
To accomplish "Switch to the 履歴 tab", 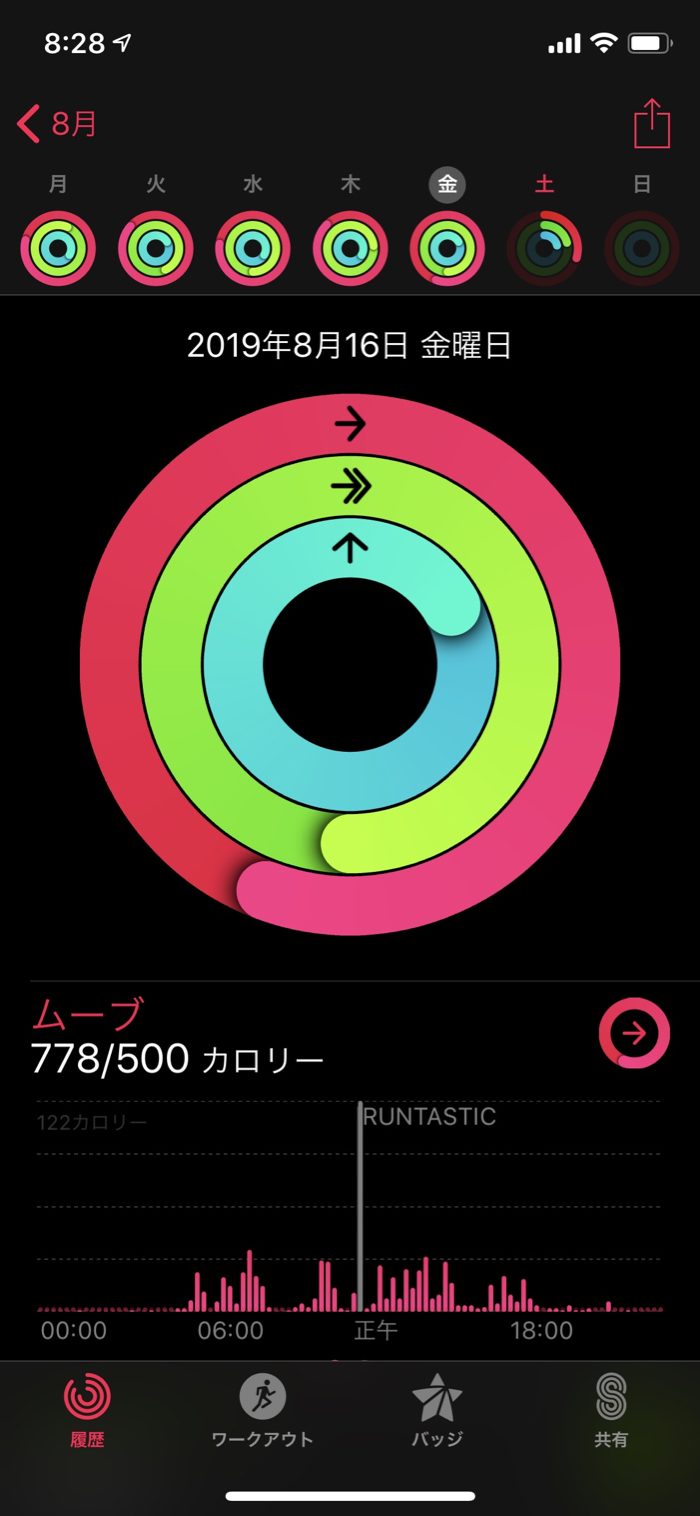I will (x=87, y=1410).
